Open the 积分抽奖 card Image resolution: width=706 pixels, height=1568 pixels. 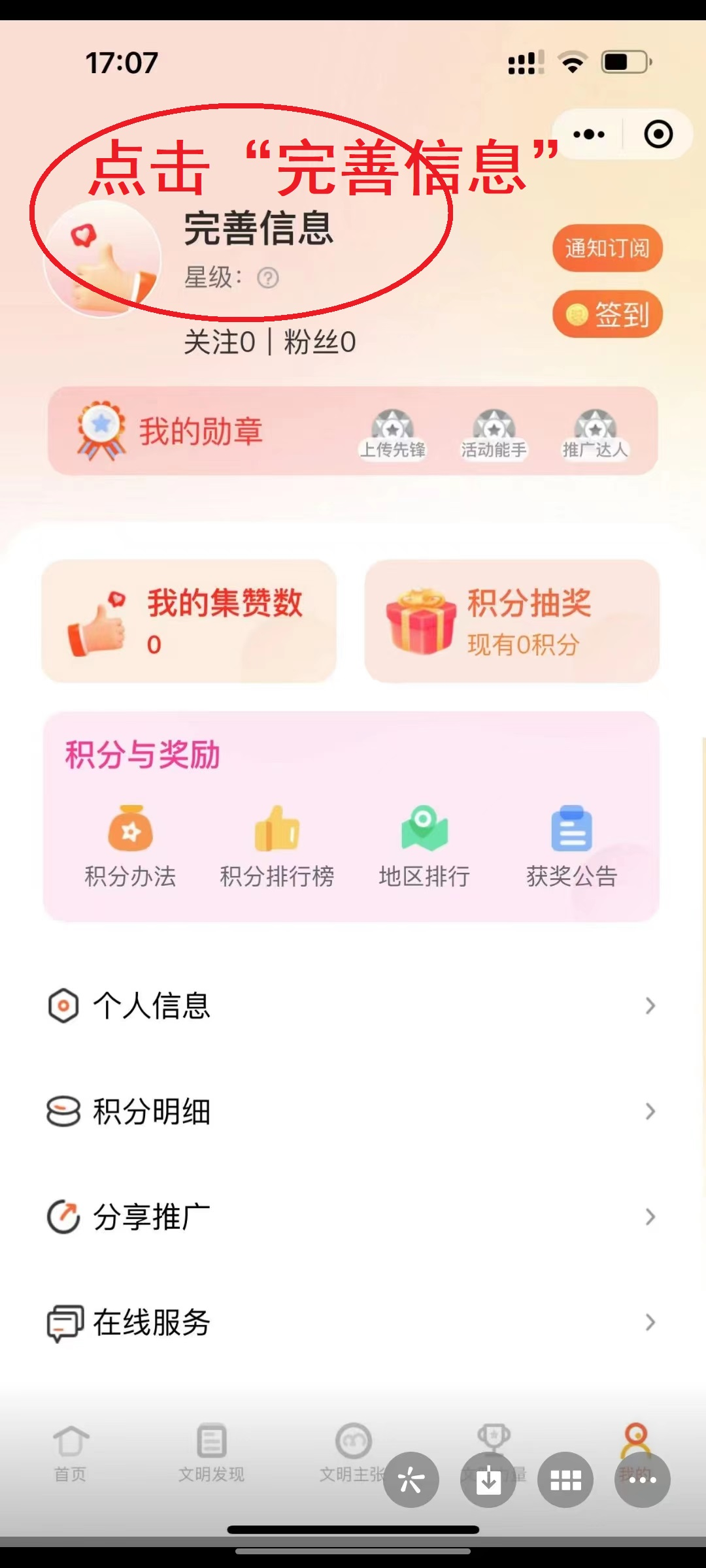[x=512, y=621]
